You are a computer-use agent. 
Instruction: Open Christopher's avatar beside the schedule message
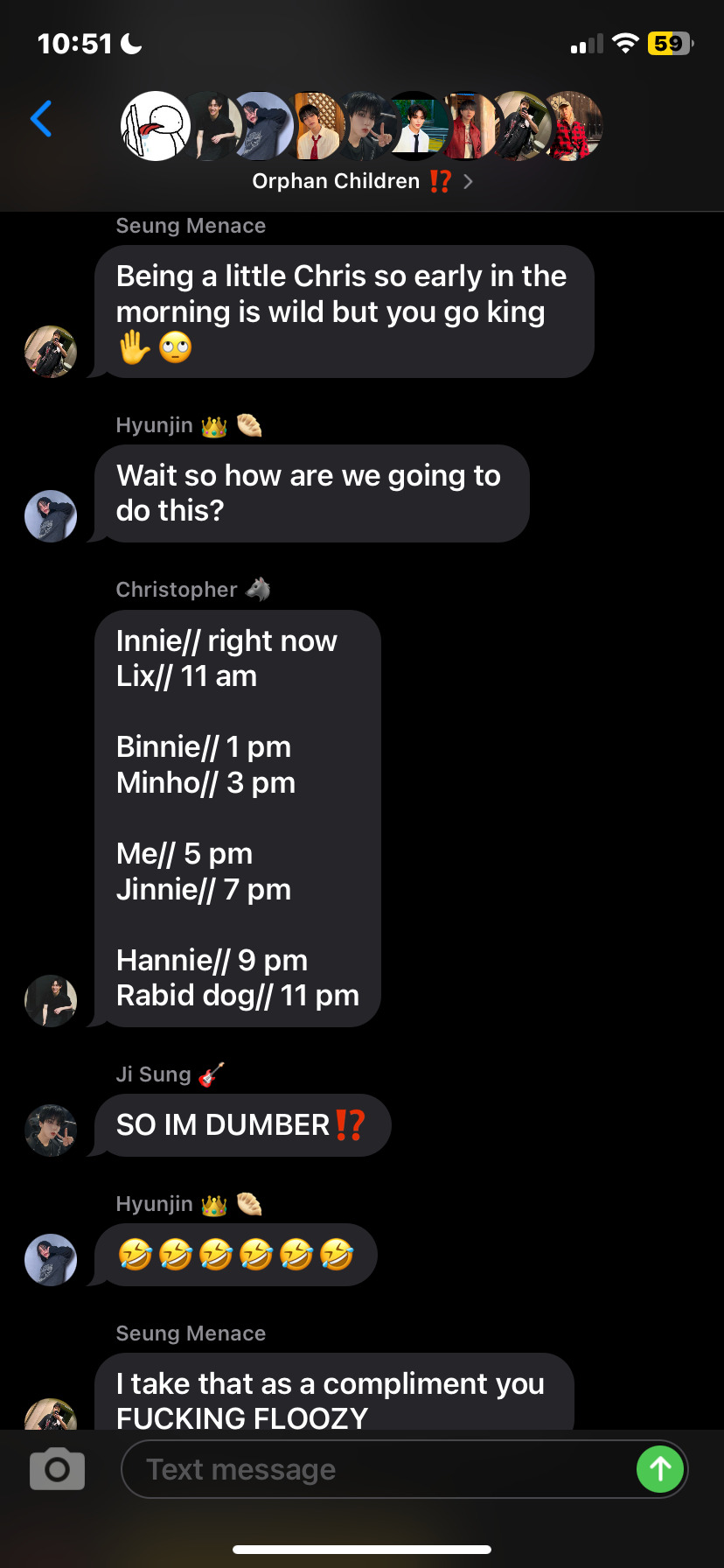tap(51, 1000)
